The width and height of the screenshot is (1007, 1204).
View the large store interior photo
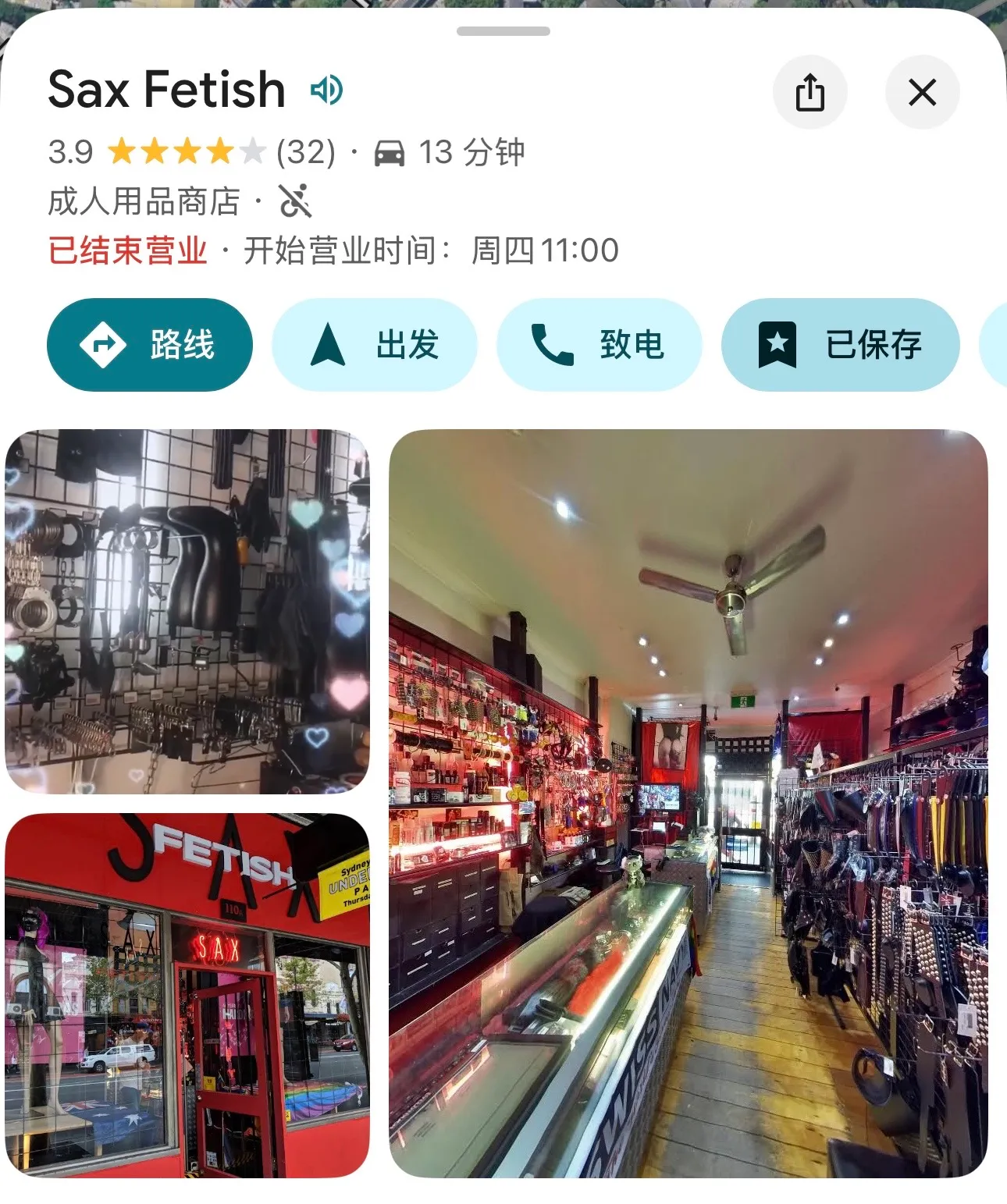point(688,803)
